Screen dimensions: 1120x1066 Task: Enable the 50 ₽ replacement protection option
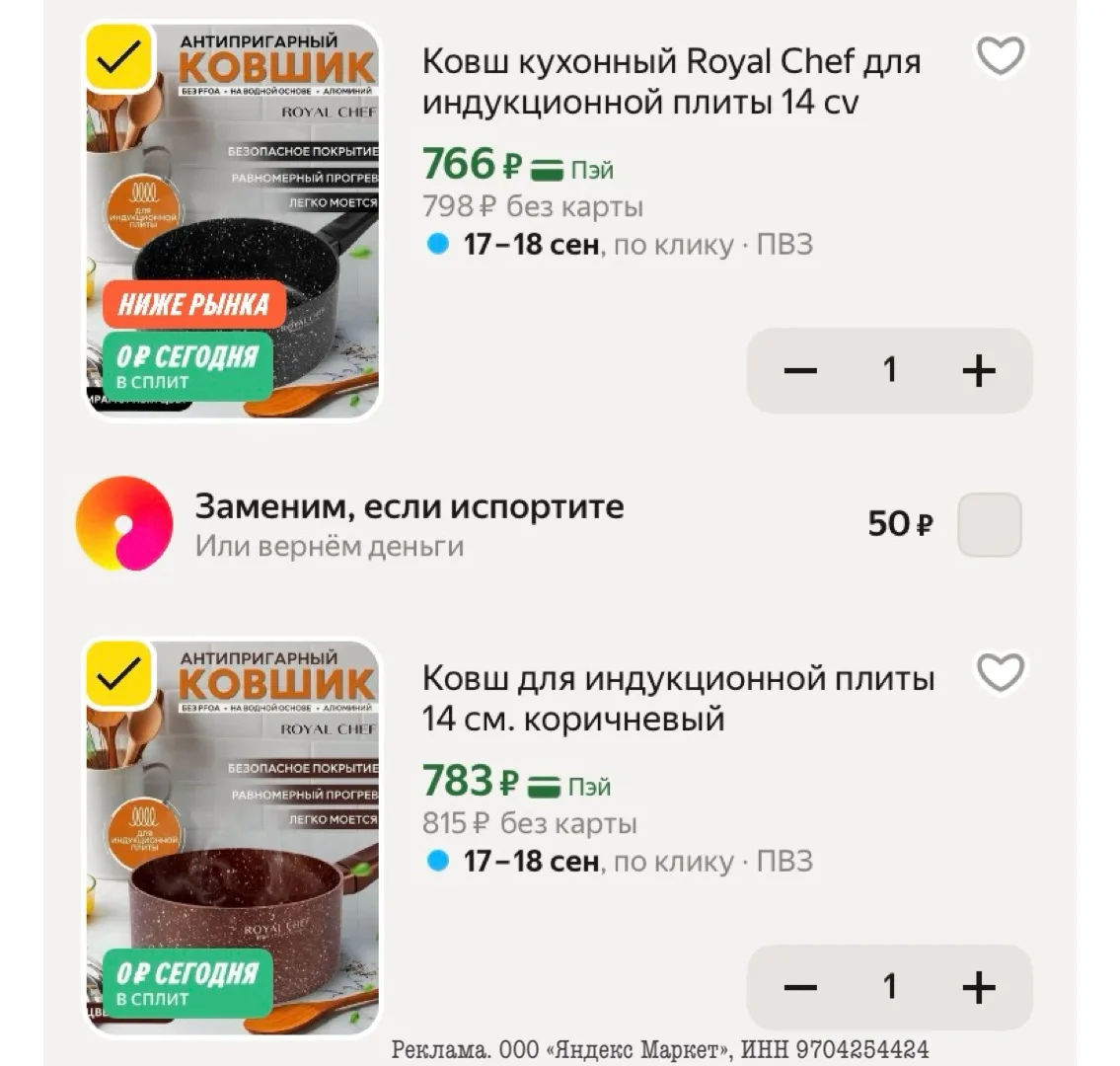[990, 524]
